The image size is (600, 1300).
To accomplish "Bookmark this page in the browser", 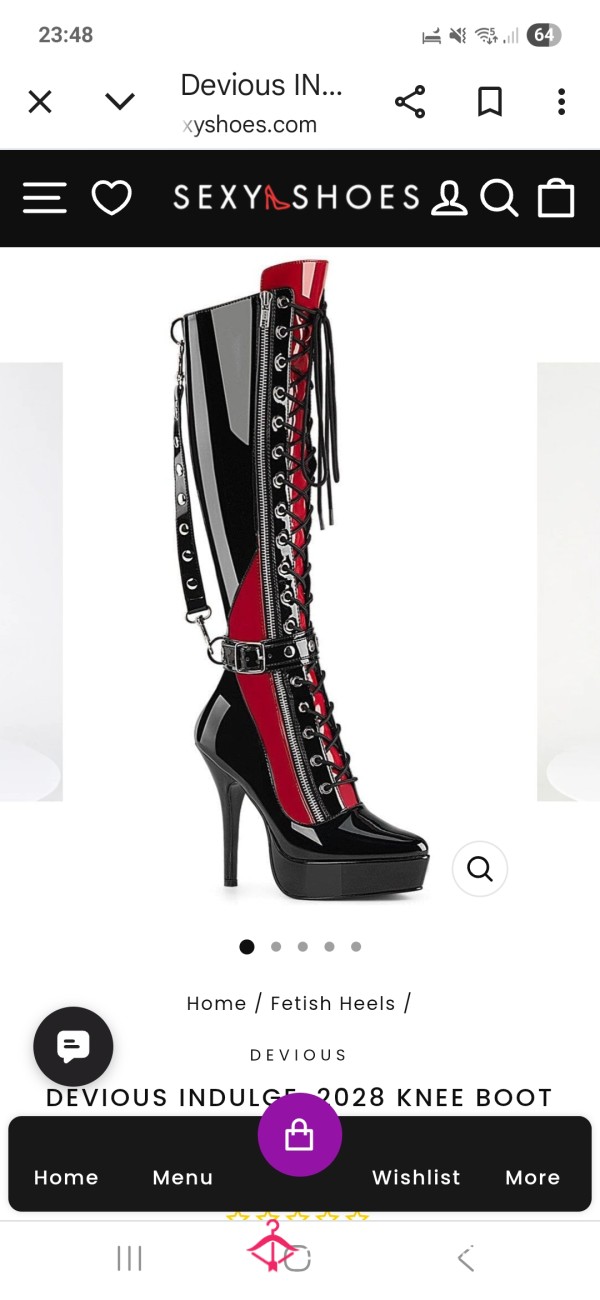I will tap(490, 101).
